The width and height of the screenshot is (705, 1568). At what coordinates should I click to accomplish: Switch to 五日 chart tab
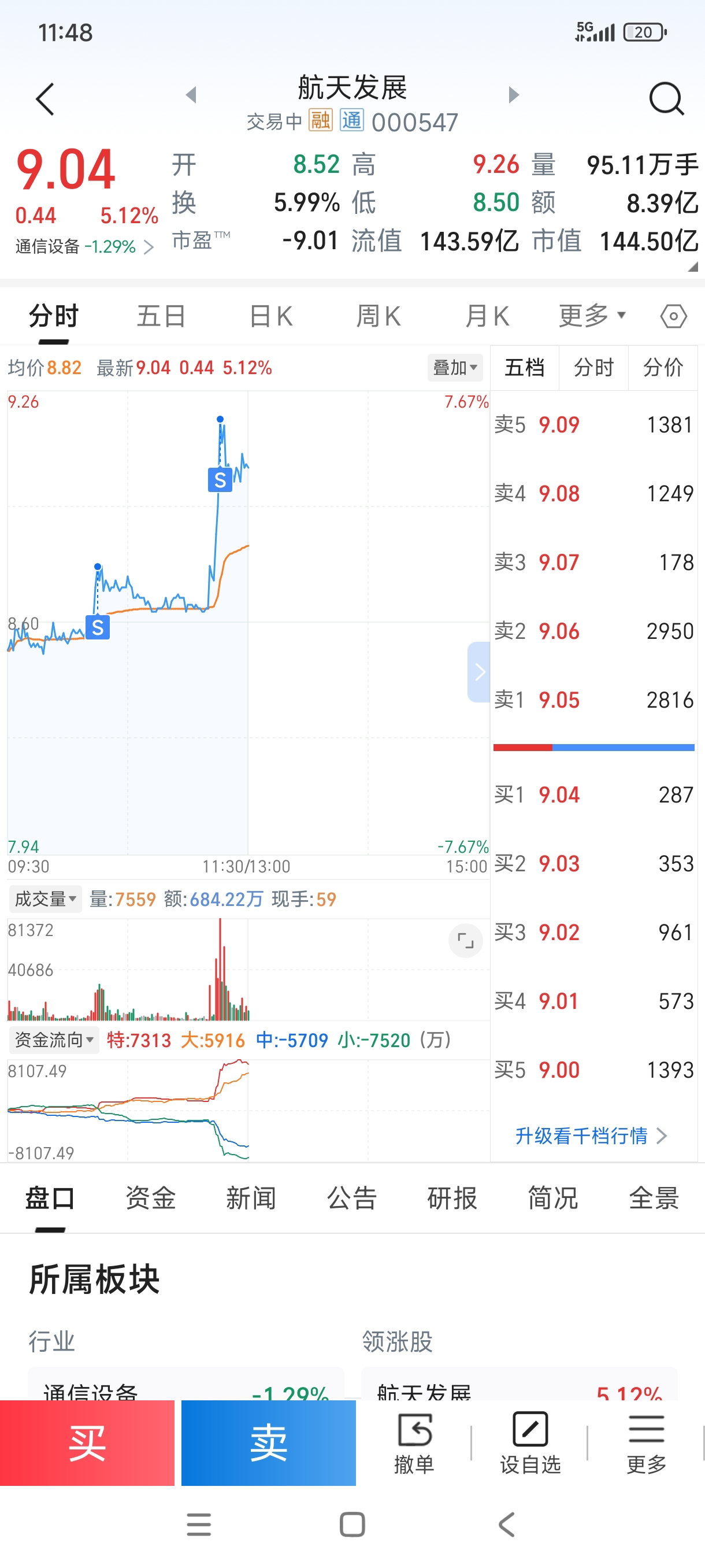(x=161, y=316)
